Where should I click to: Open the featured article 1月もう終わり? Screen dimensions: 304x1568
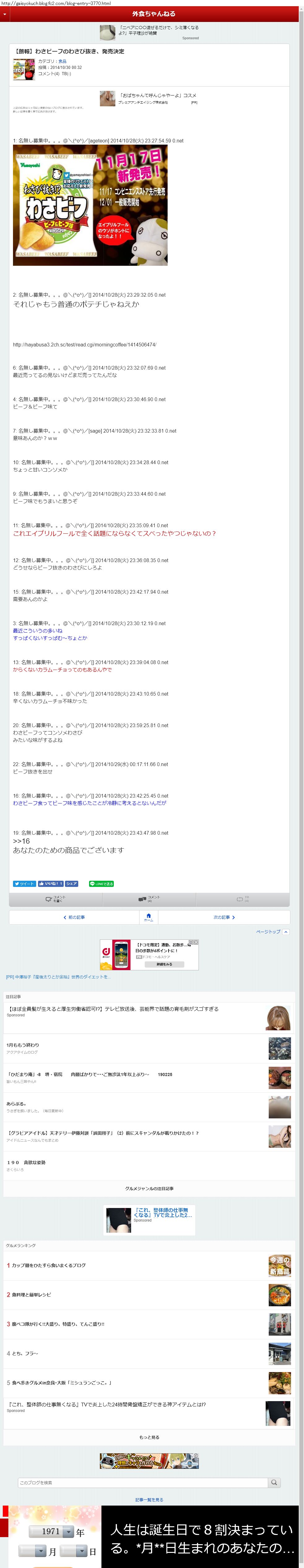(x=23, y=1045)
